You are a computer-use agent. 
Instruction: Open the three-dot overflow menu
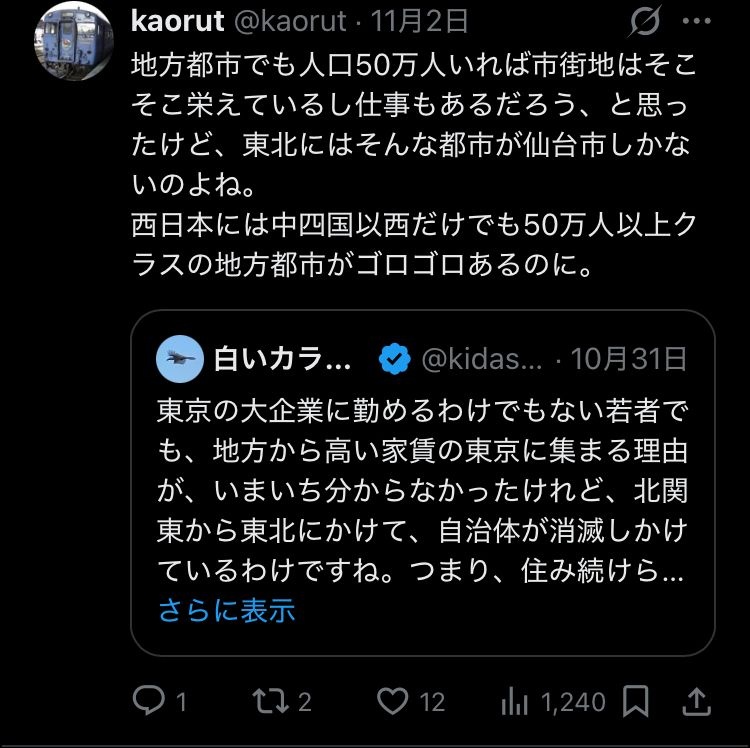coord(697,20)
